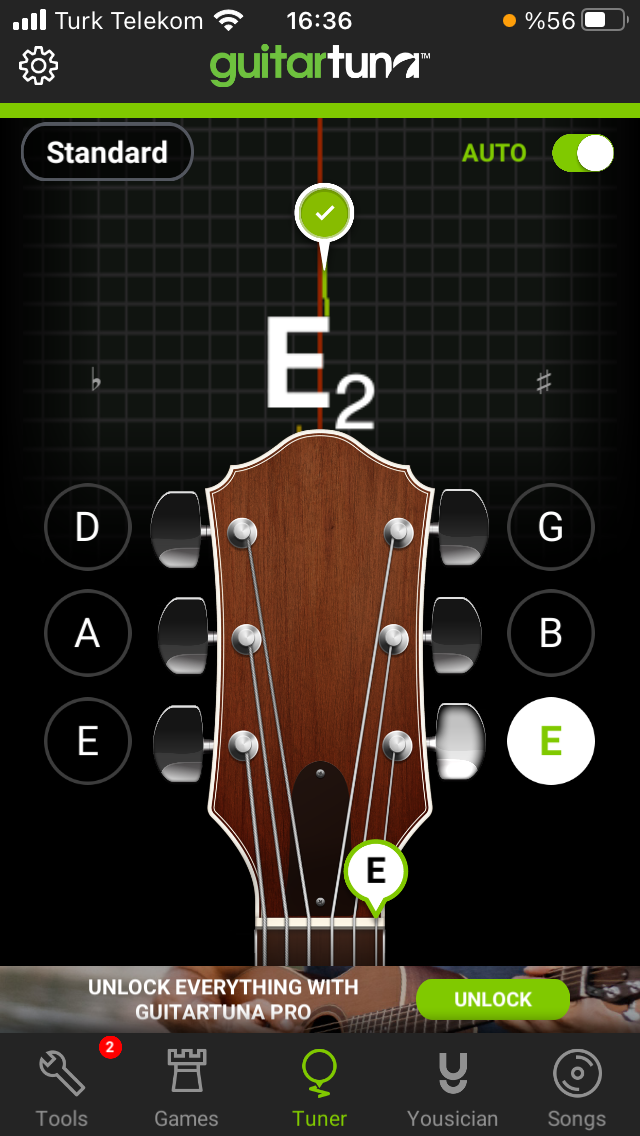Image resolution: width=640 pixels, height=1136 pixels.
Task: Switch to the Tools tab
Action: click(x=62, y=1086)
